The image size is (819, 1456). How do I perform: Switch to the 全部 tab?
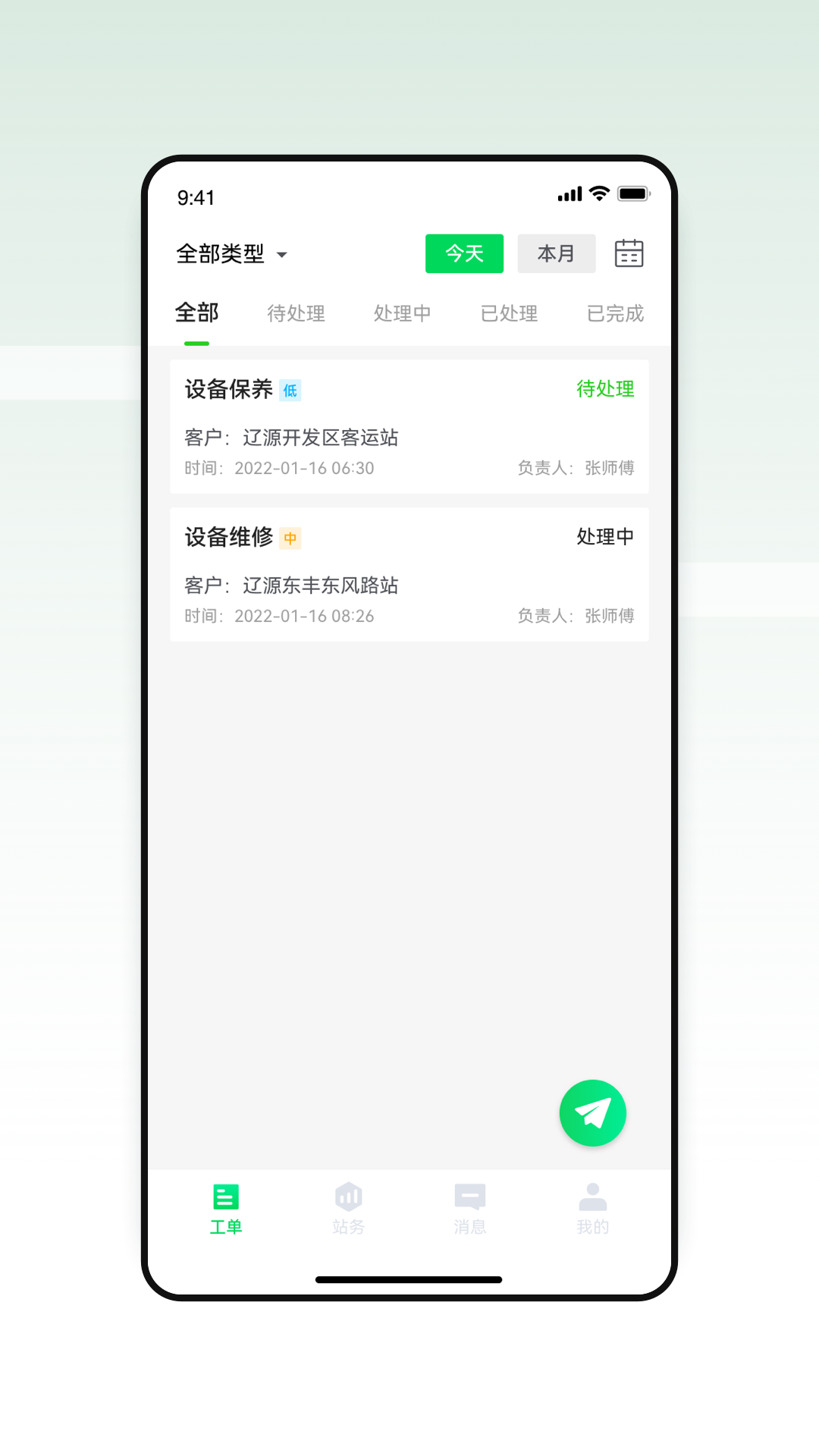(x=196, y=313)
